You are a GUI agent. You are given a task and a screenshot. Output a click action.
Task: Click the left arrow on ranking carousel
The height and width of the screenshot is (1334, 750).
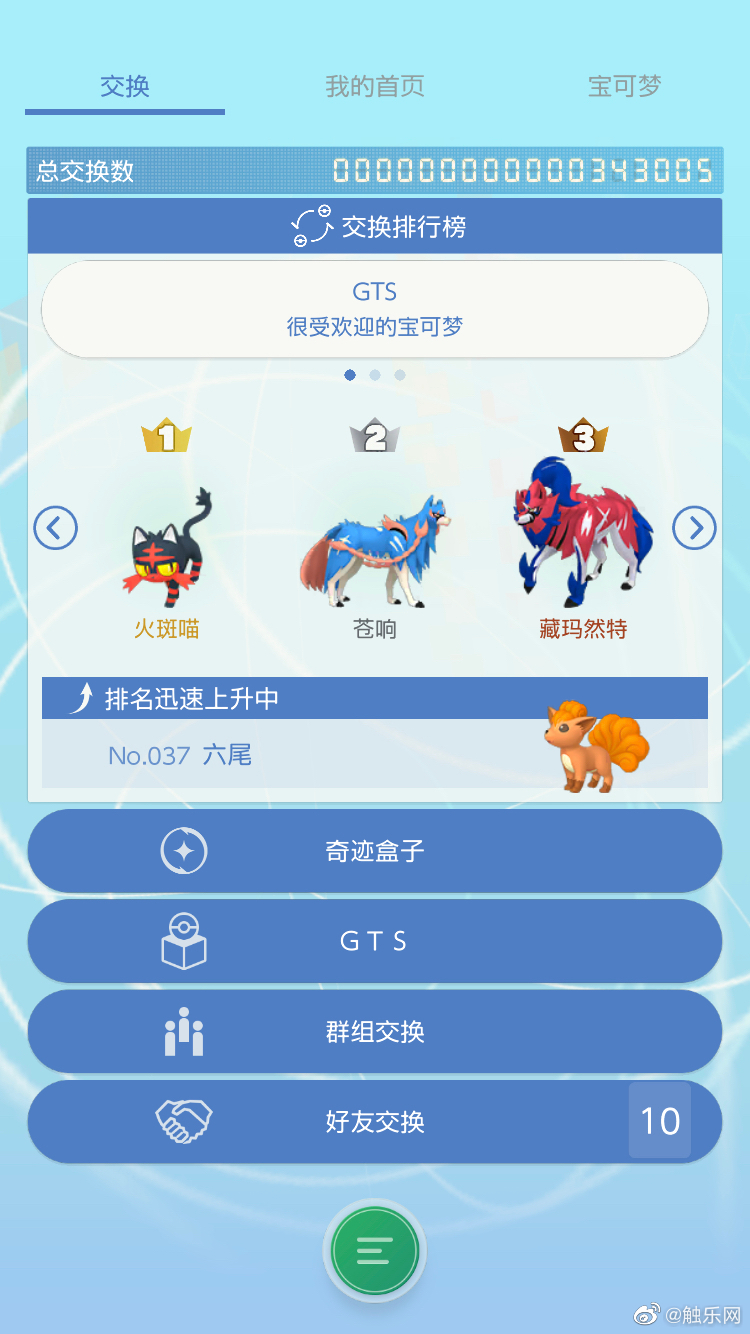pos(56,528)
